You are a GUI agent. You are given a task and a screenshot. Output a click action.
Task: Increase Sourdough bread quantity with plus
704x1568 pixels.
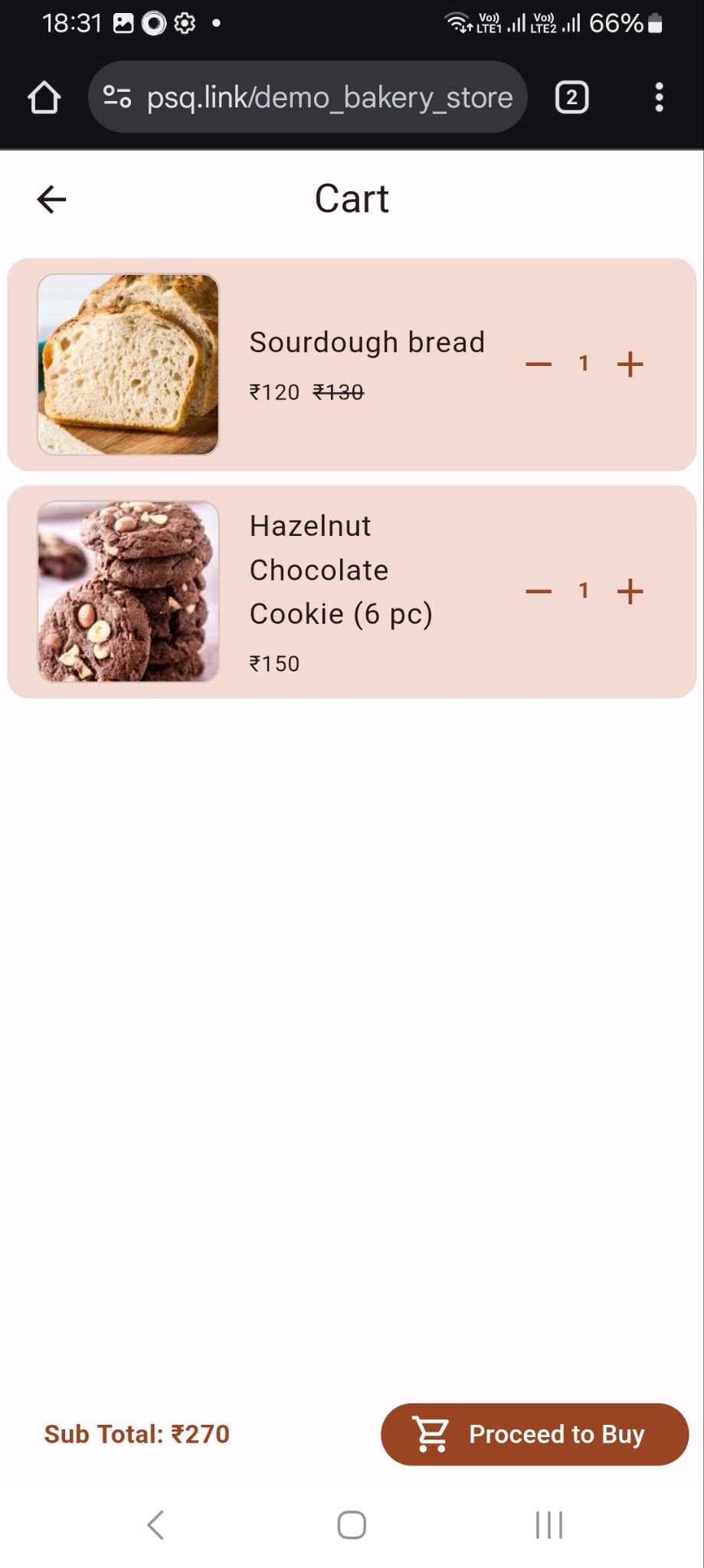(x=630, y=364)
